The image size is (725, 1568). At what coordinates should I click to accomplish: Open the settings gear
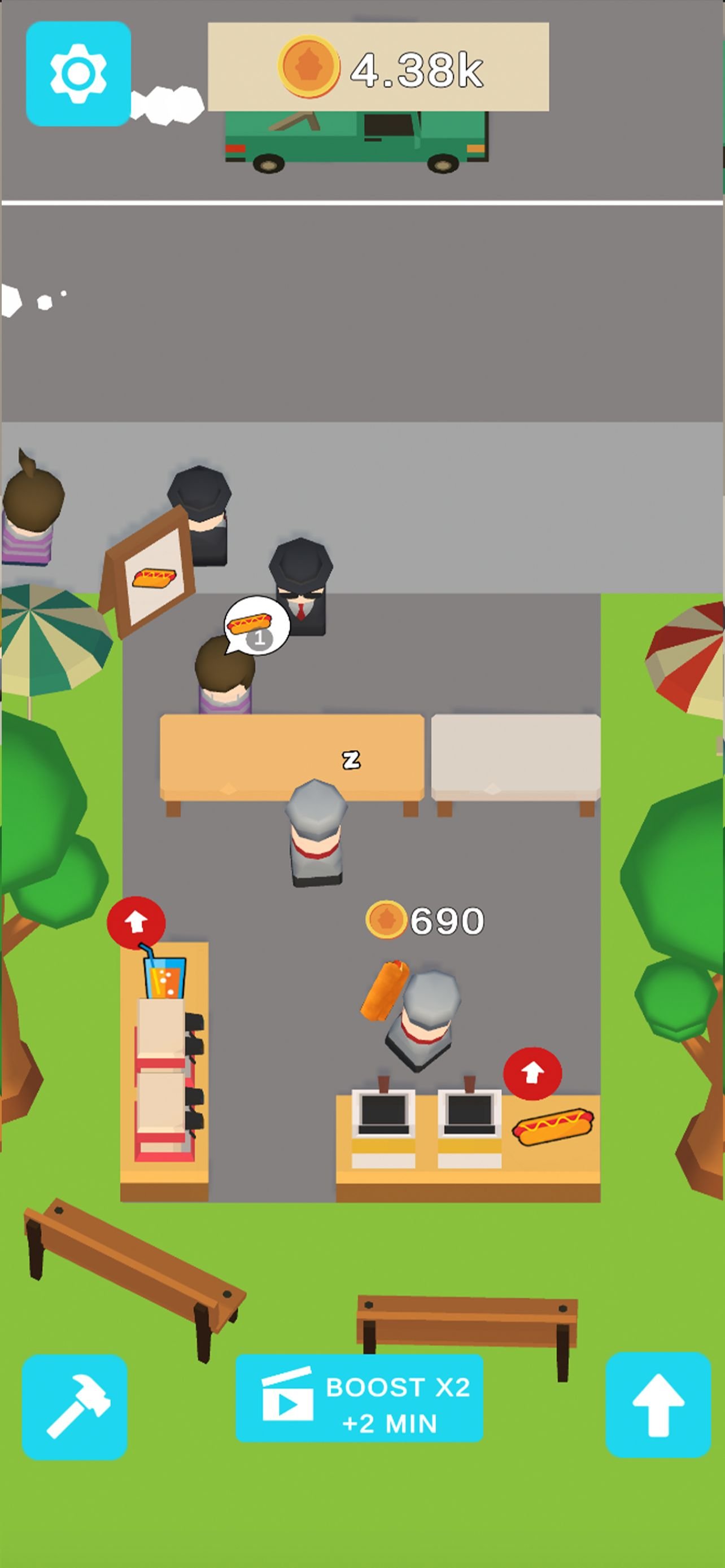(x=78, y=73)
